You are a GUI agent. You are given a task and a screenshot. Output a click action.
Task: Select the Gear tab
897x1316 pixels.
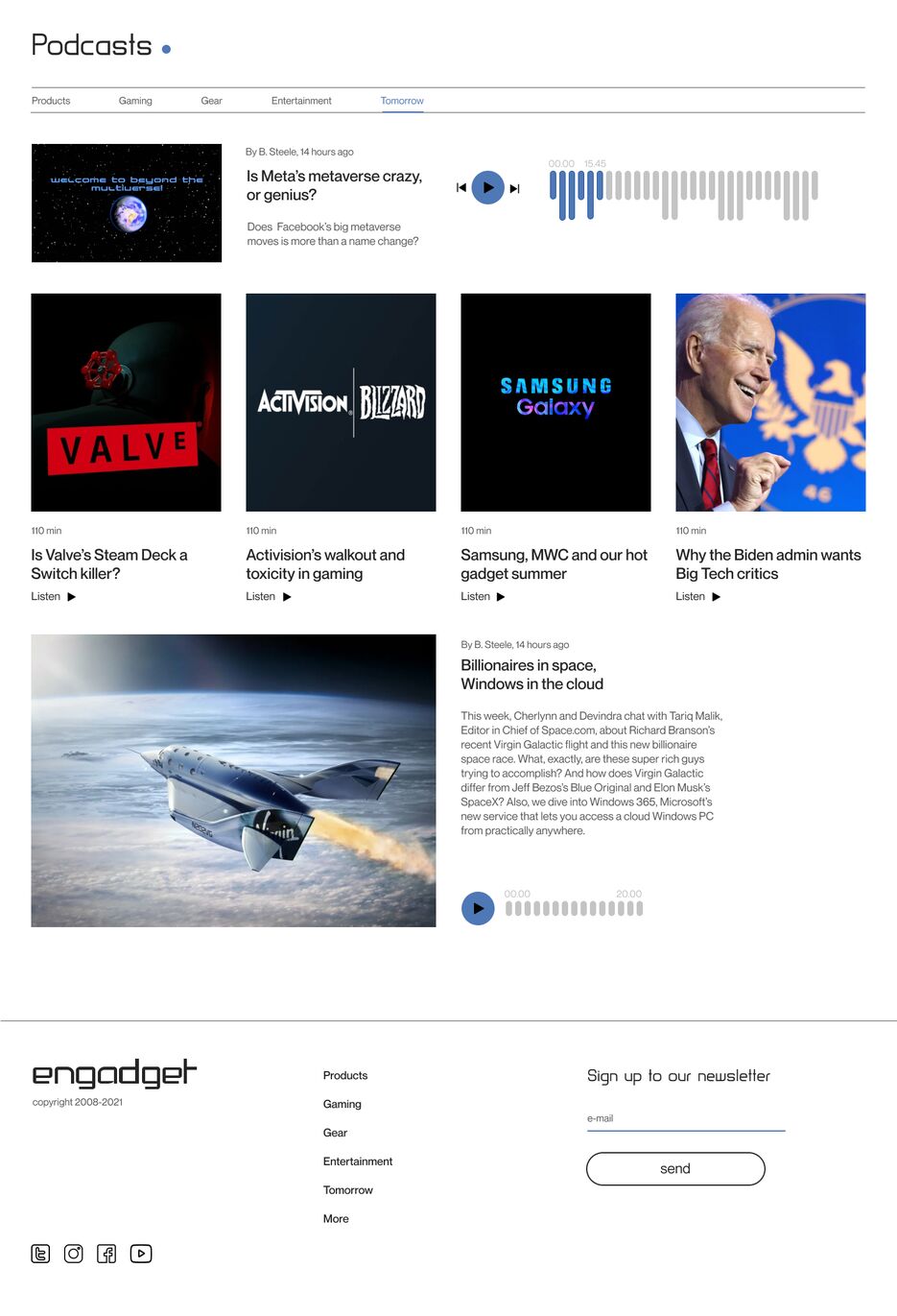tap(211, 101)
